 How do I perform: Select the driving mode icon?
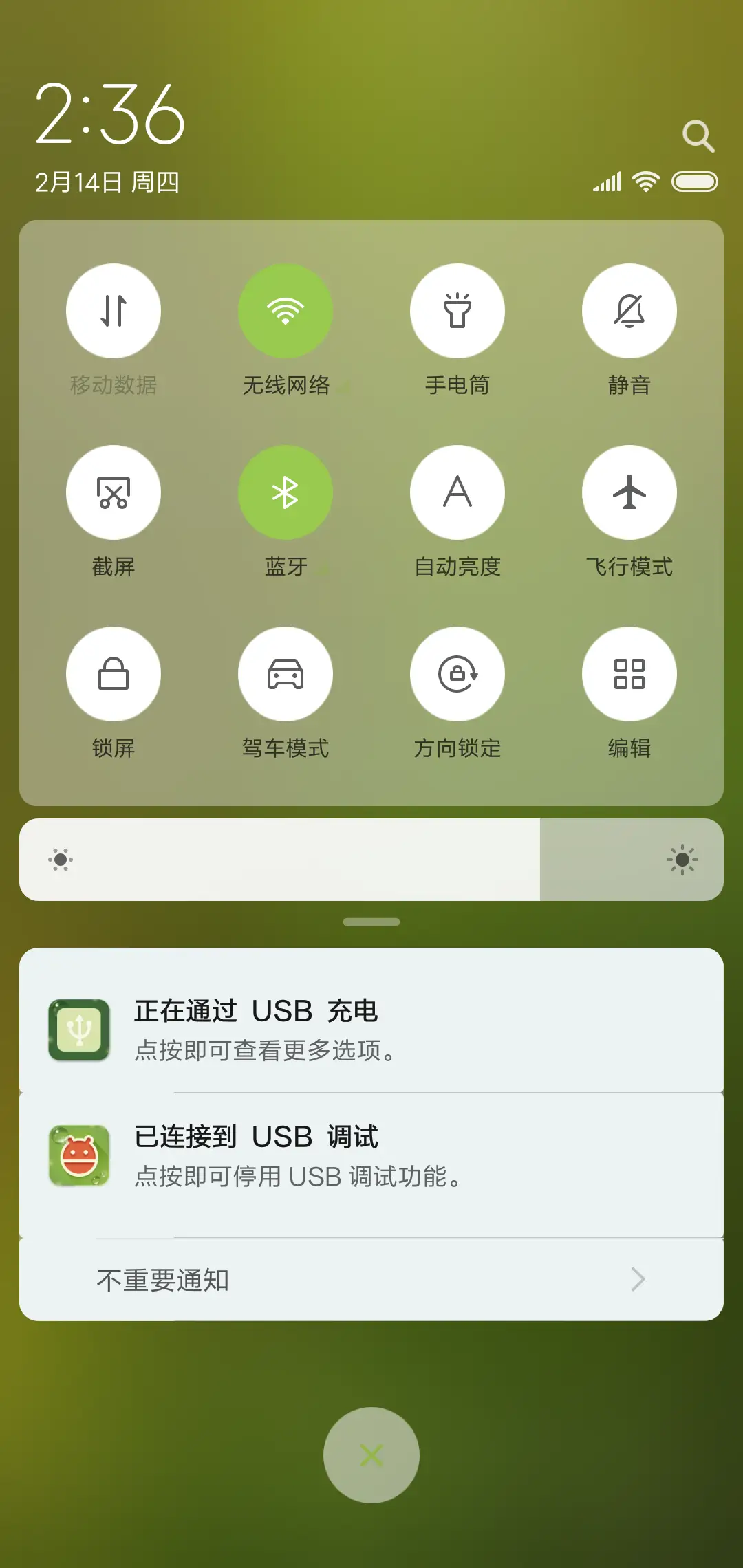click(x=286, y=674)
